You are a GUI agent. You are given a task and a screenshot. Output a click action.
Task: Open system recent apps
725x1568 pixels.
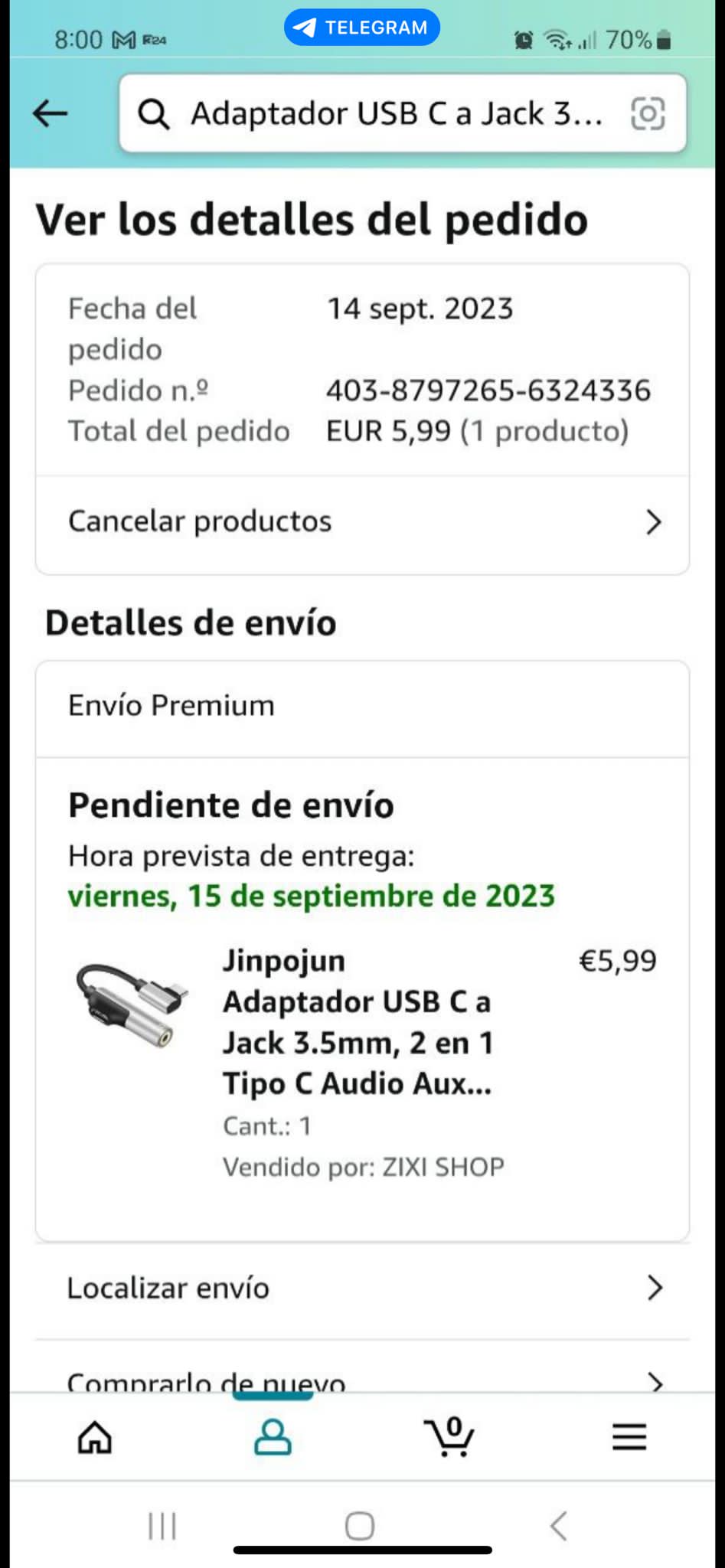coord(162,1526)
